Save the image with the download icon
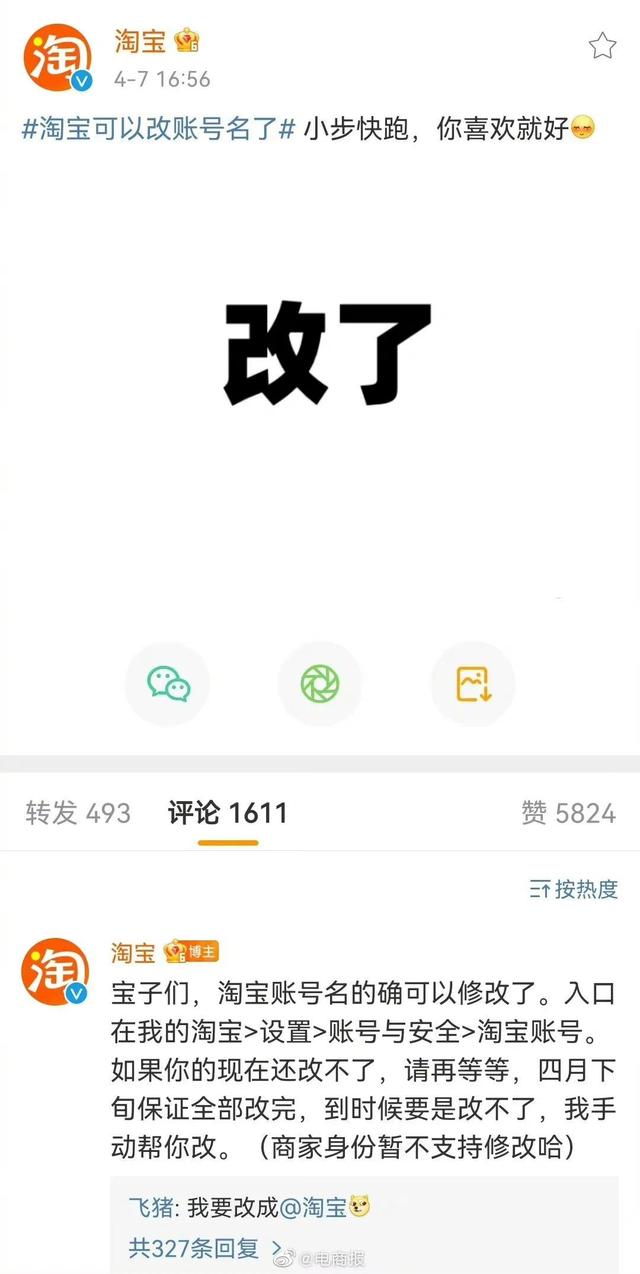The image size is (640, 1274). point(472,684)
